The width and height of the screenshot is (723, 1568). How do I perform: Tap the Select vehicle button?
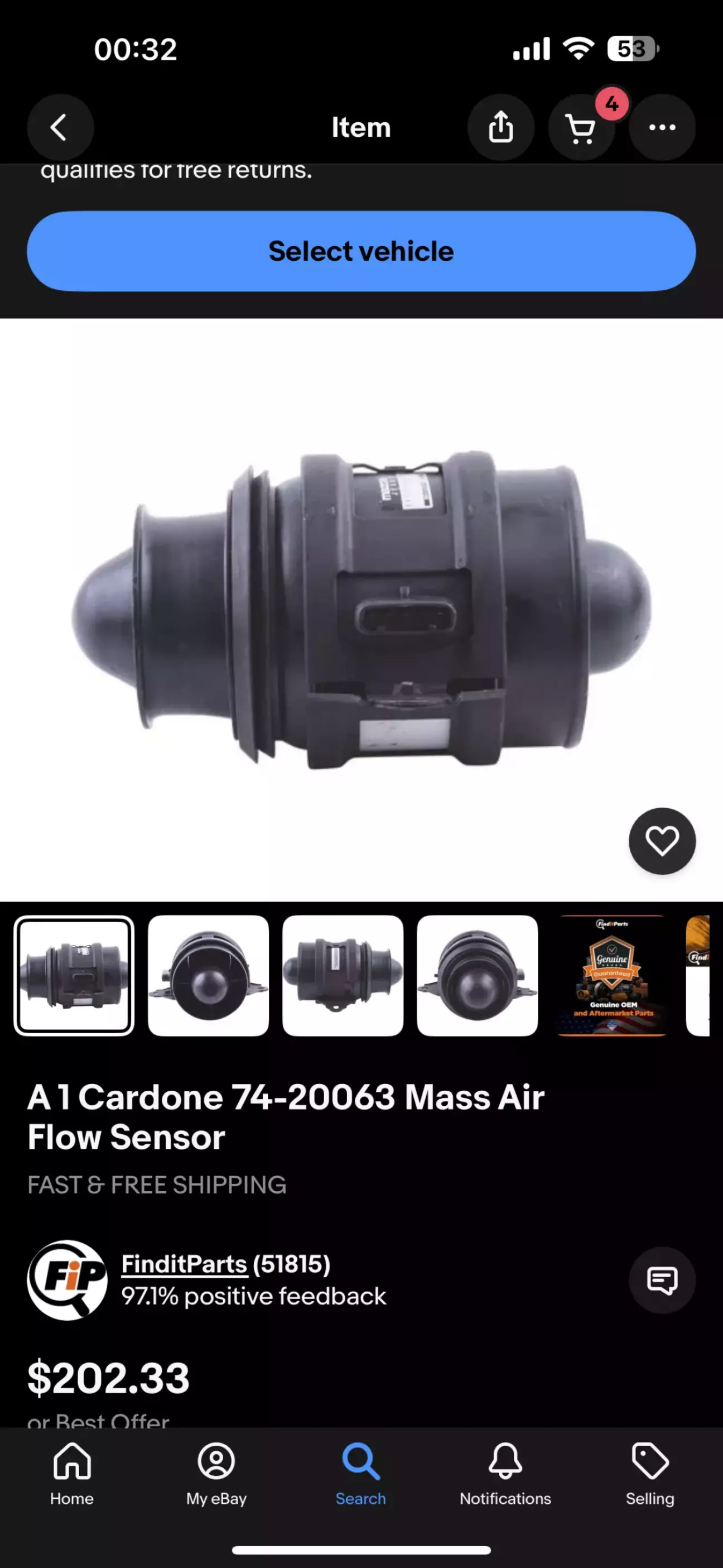point(361,251)
